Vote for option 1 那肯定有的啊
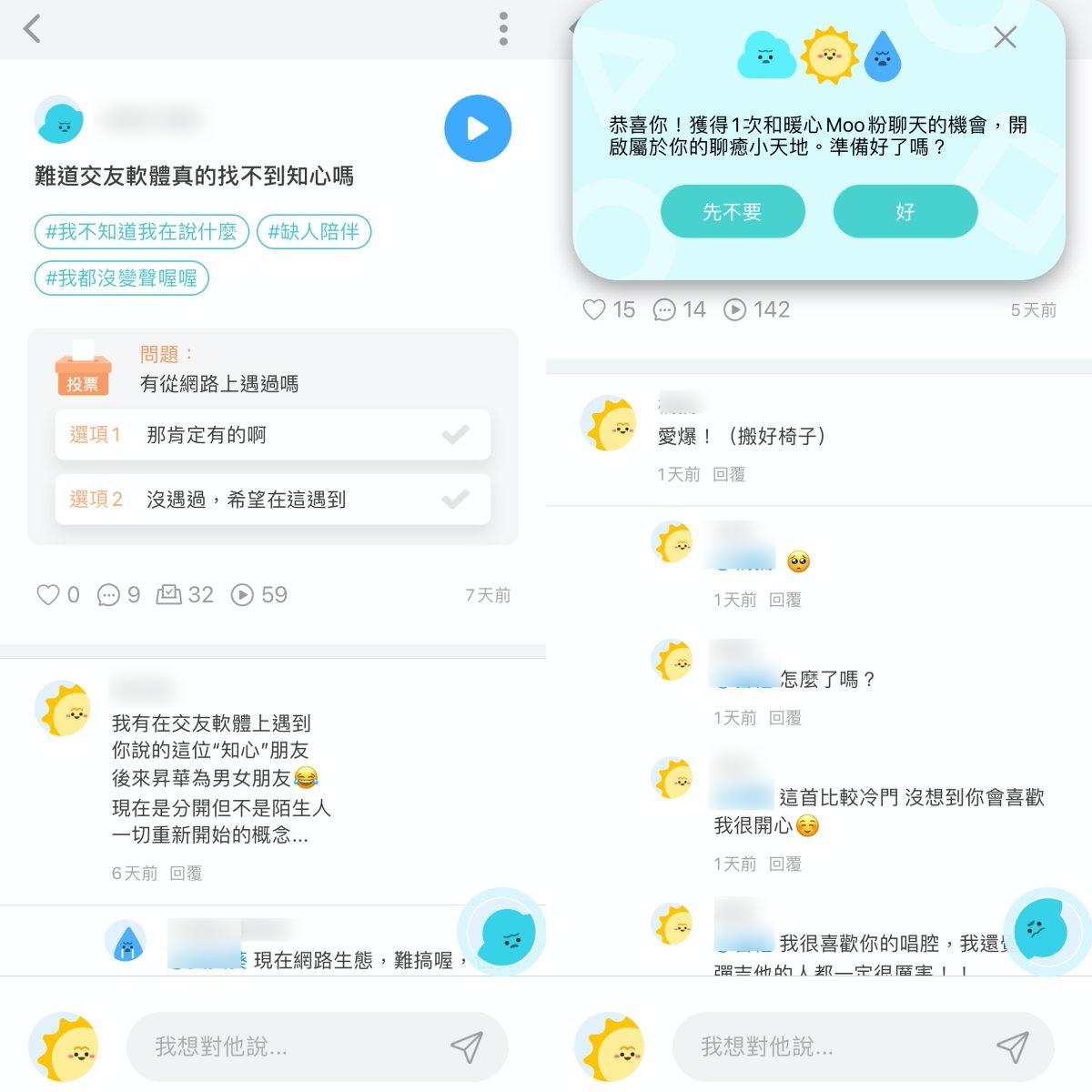Image resolution: width=1092 pixels, height=1092 pixels. point(273,435)
